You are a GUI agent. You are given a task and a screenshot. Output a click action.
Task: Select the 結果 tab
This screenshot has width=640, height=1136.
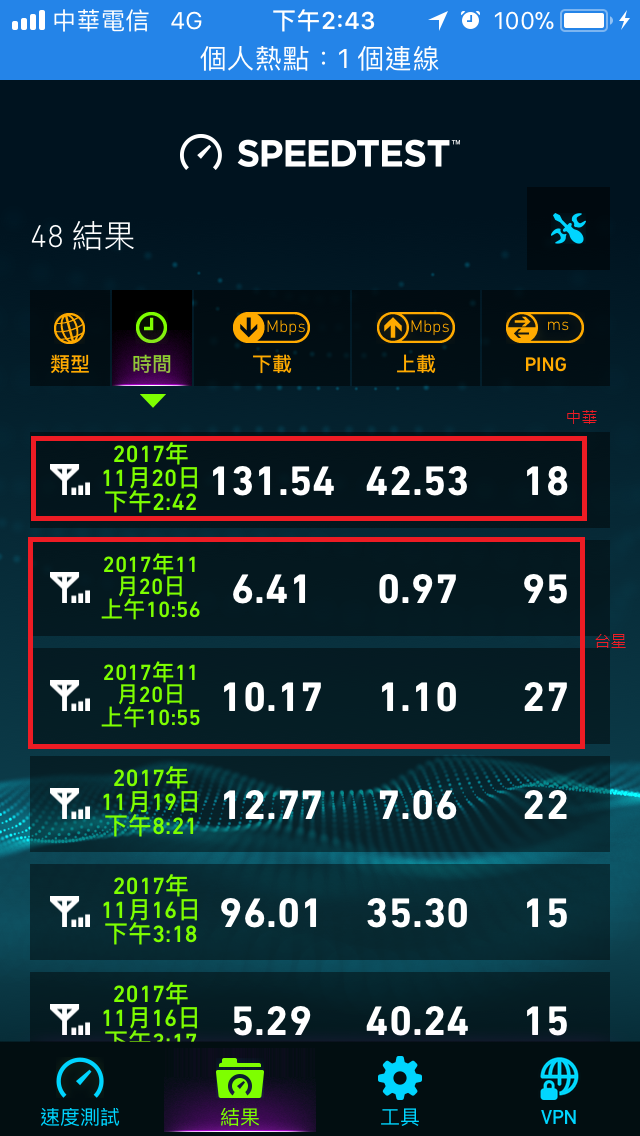point(240,1089)
